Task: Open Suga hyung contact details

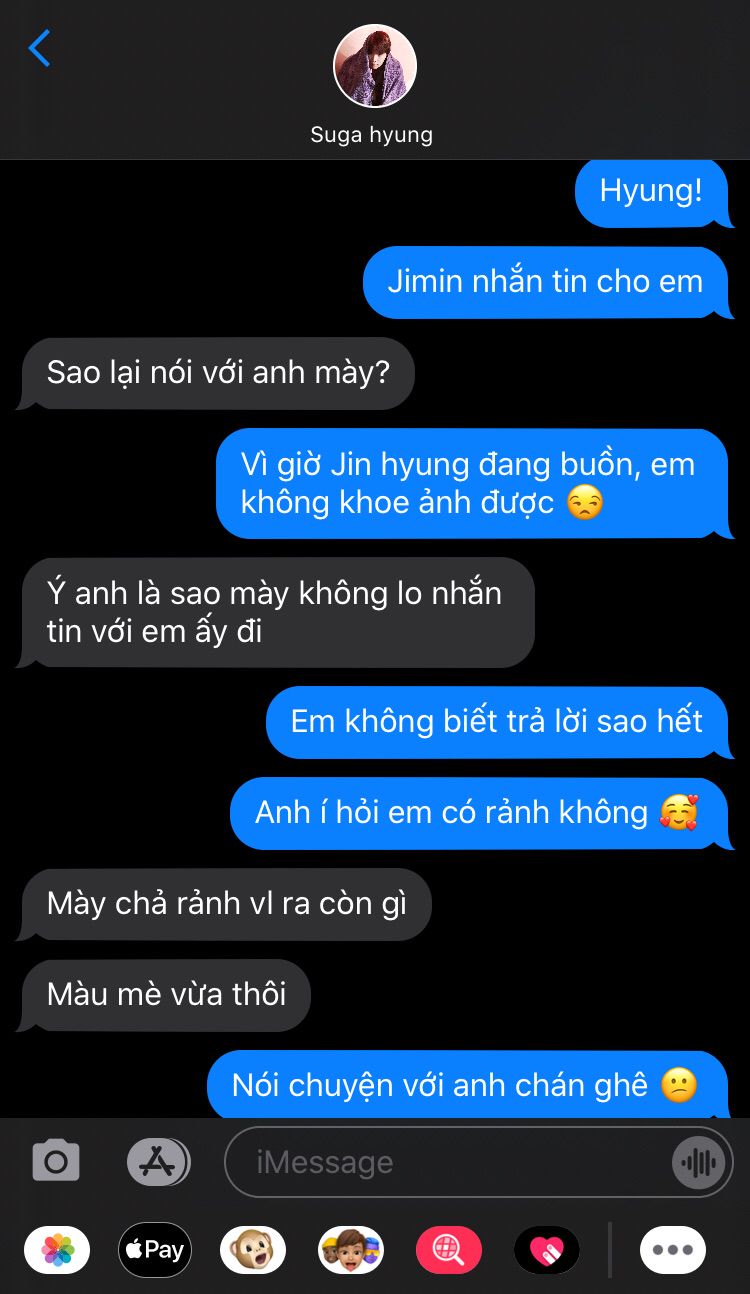Action: [x=374, y=86]
